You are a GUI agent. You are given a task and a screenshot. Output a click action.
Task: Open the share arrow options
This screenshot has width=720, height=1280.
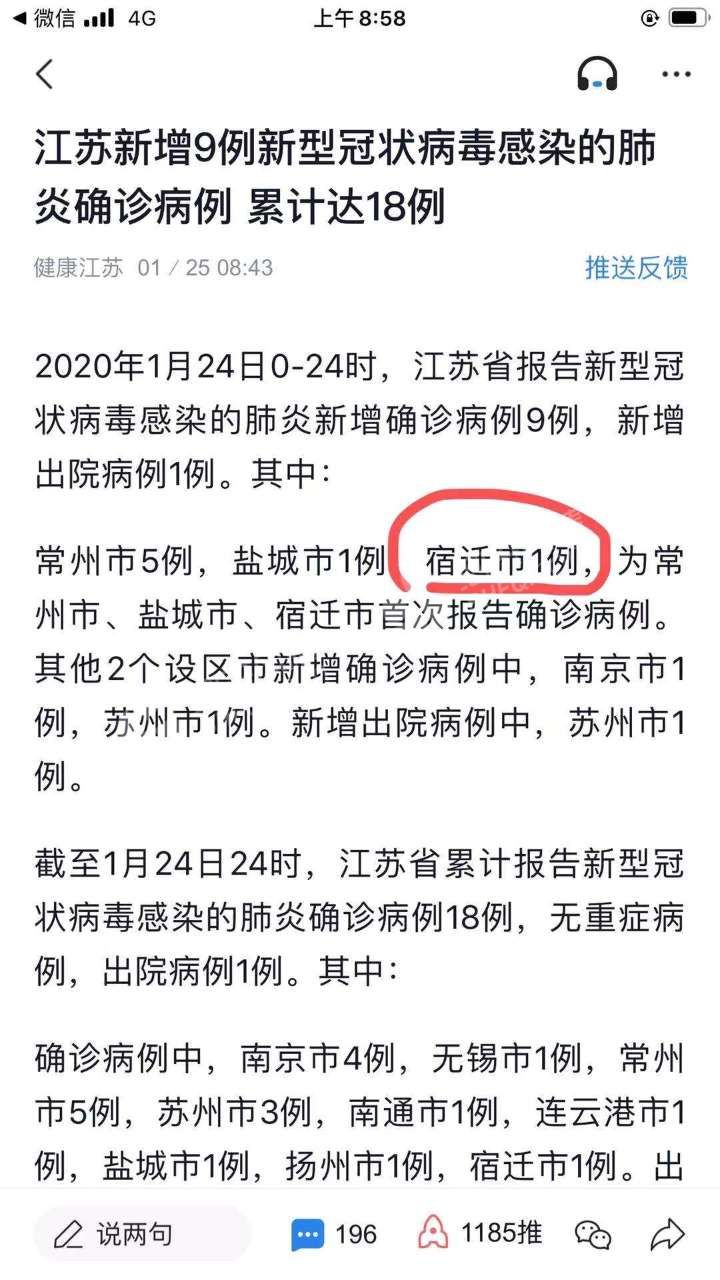click(x=667, y=1234)
